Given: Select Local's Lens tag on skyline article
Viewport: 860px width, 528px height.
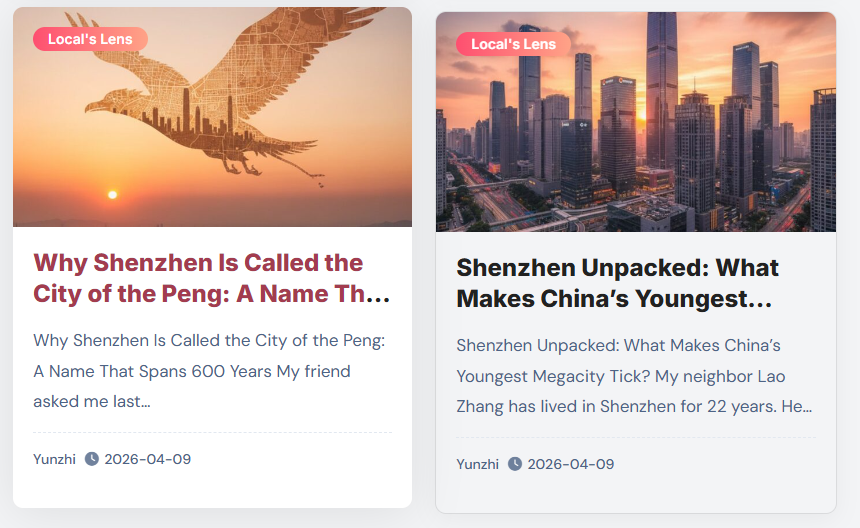Looking at the screenshot, I should (x=513, y=44).
